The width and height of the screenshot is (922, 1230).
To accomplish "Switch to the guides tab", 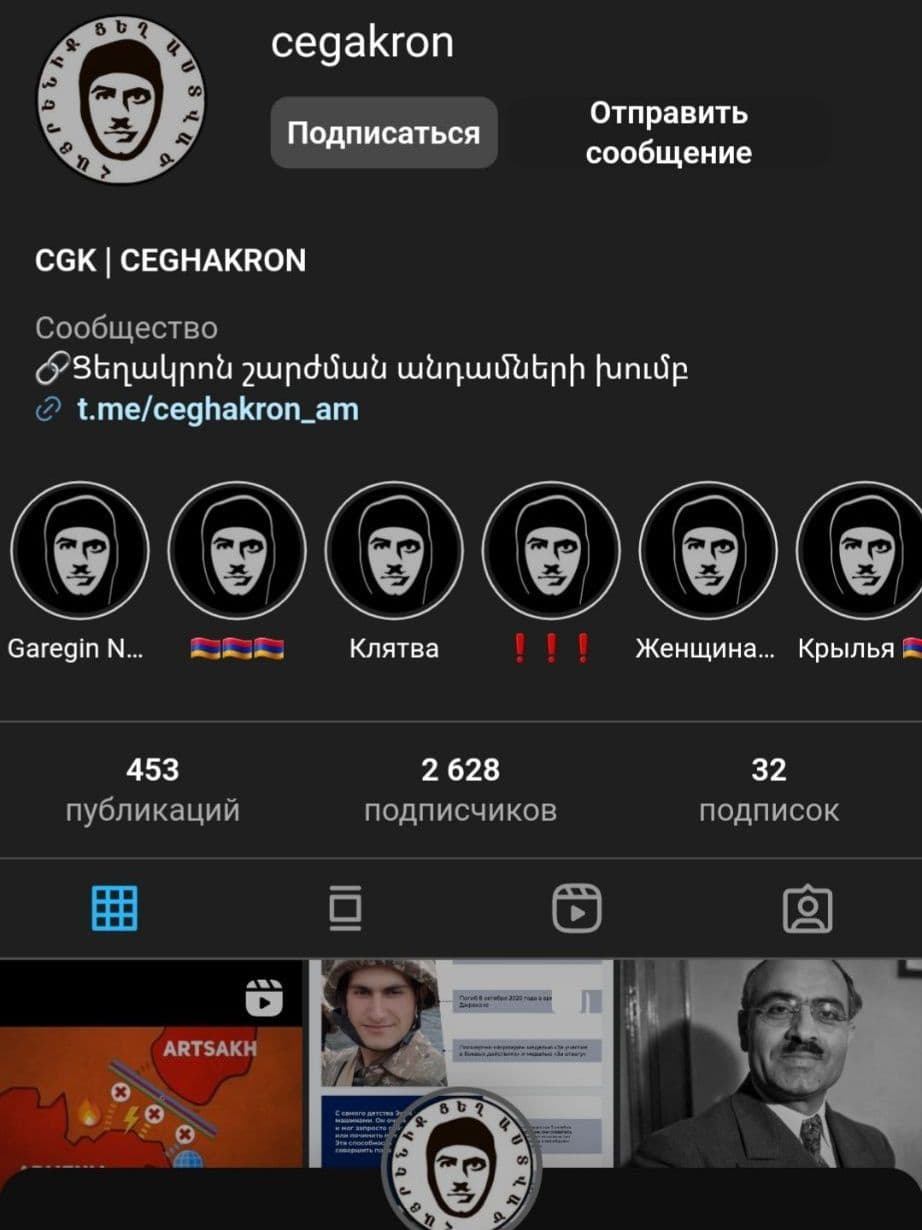I will coord(345,908).
